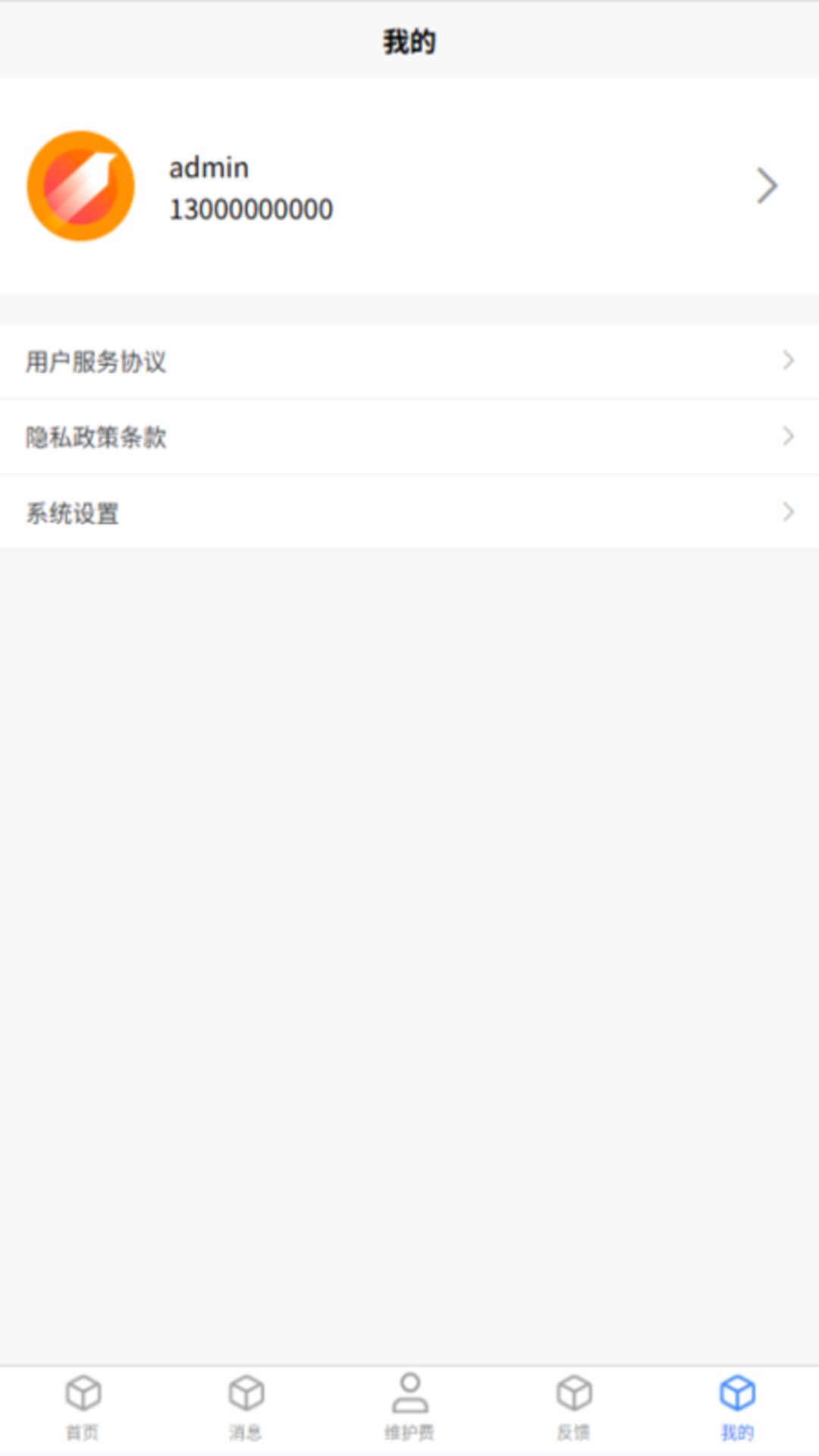819x1456 pixels.
Task: Open the admin profile details
Action: click(409, 186)
